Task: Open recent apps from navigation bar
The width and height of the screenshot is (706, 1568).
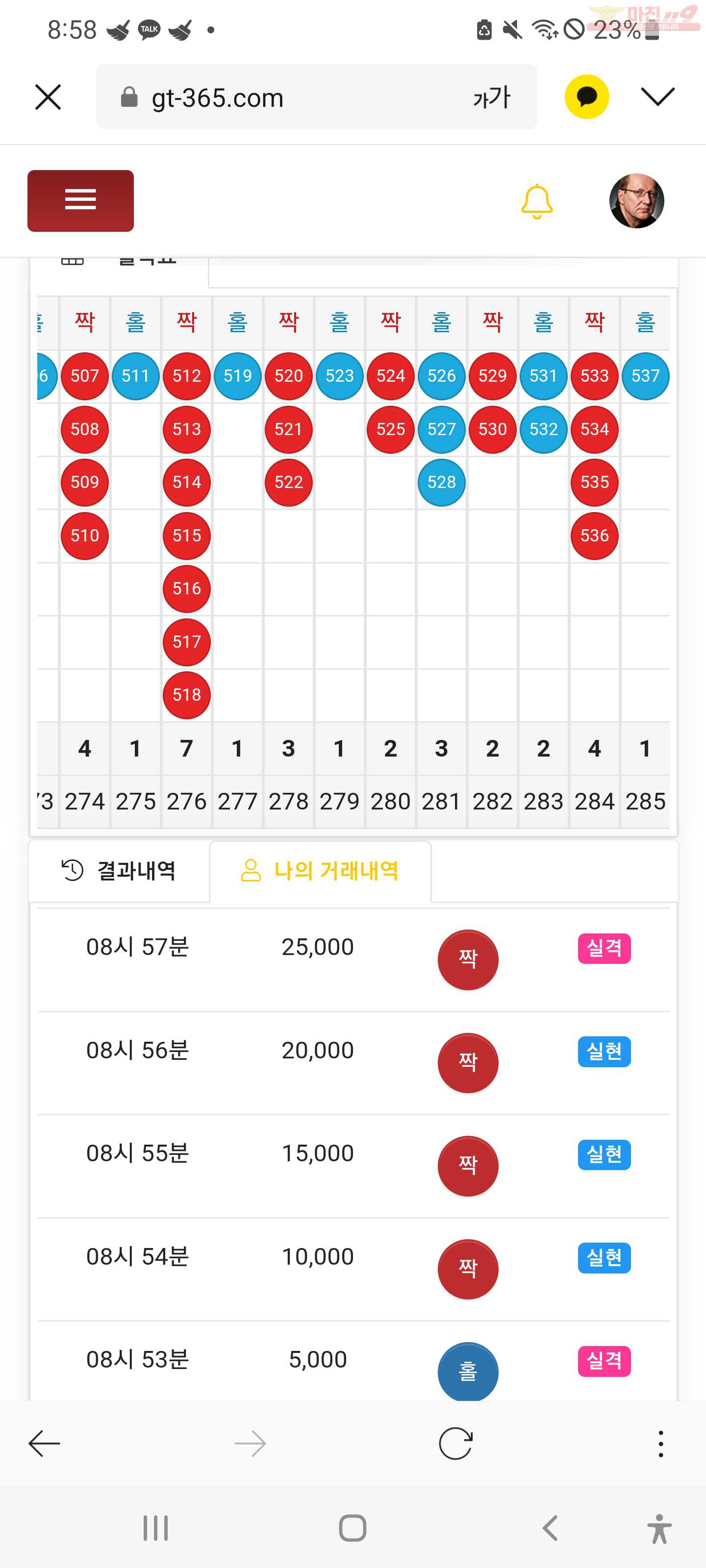Action: click(x=155, y=1528)
